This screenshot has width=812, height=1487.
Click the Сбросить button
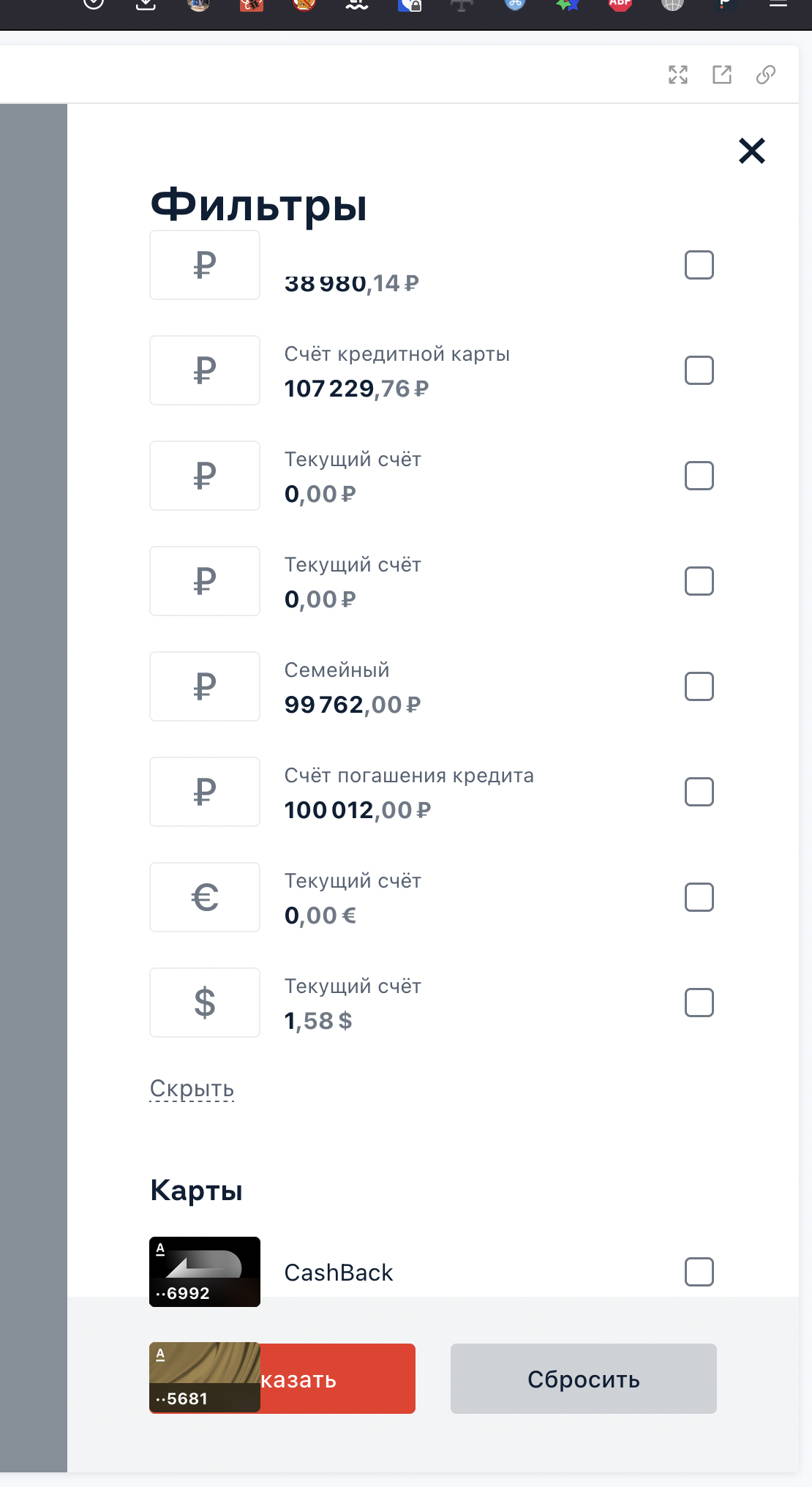click(583, 1379)
